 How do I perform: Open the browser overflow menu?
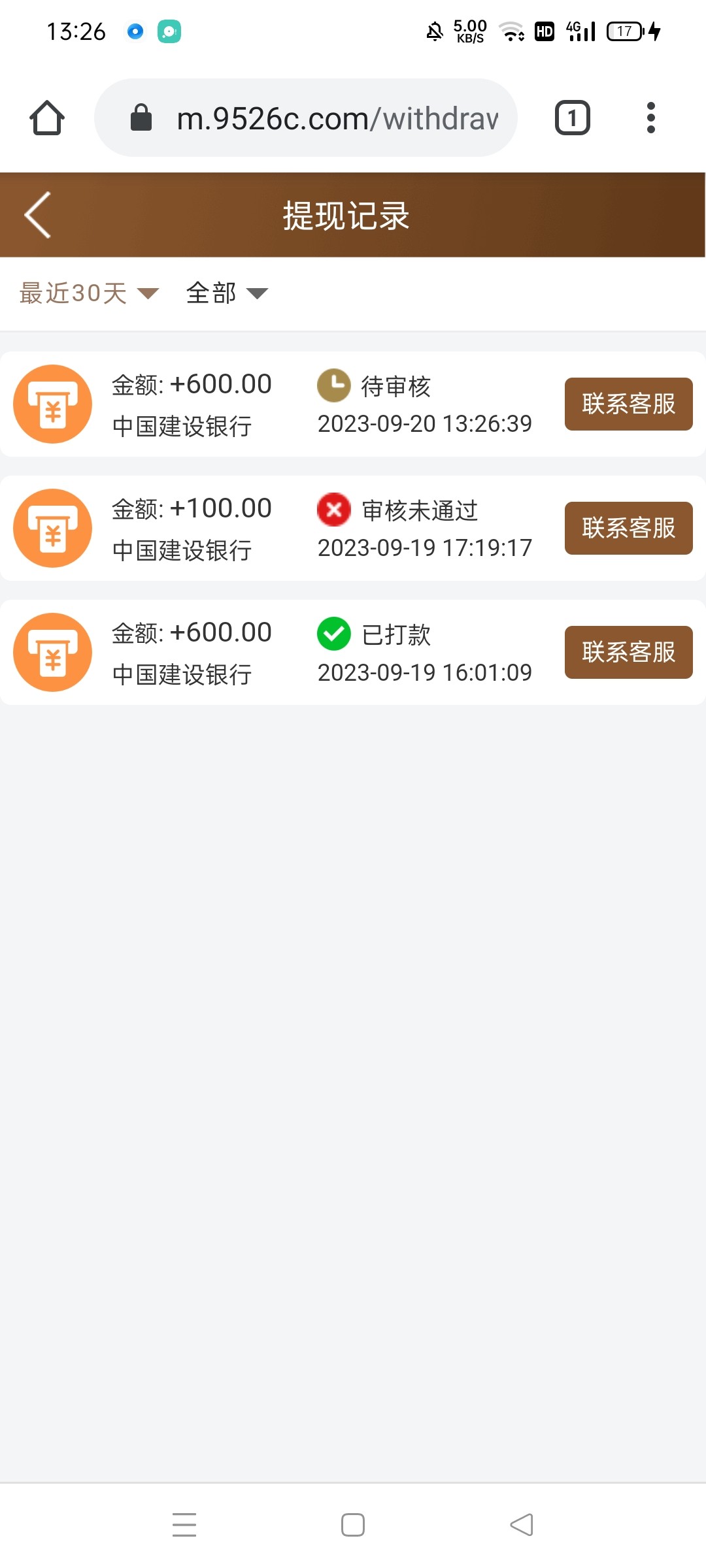650,118
